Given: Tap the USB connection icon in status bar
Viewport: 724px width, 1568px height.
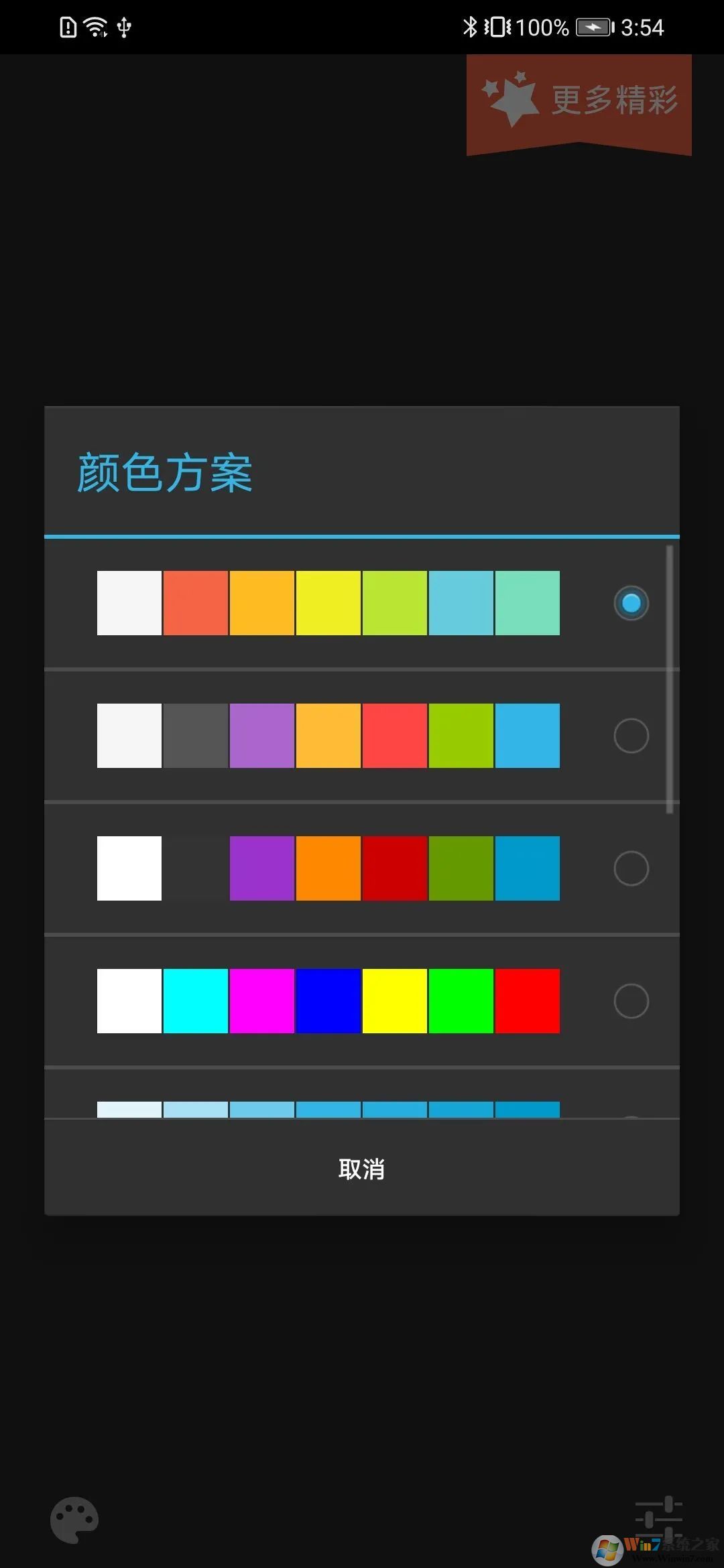Looking at the screenshot, I should click(124, 28).
